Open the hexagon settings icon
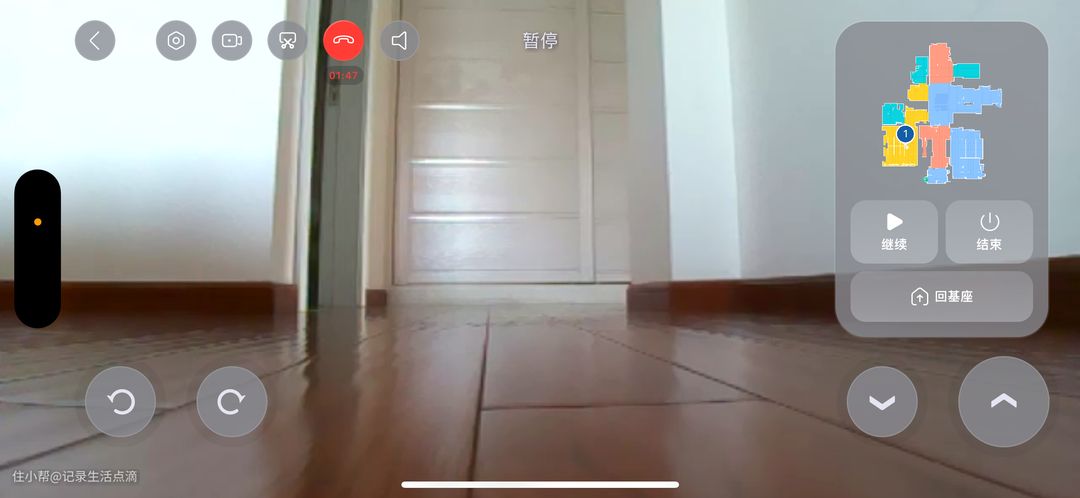This screenshot has width=1080, height=498. coord(176,41)
